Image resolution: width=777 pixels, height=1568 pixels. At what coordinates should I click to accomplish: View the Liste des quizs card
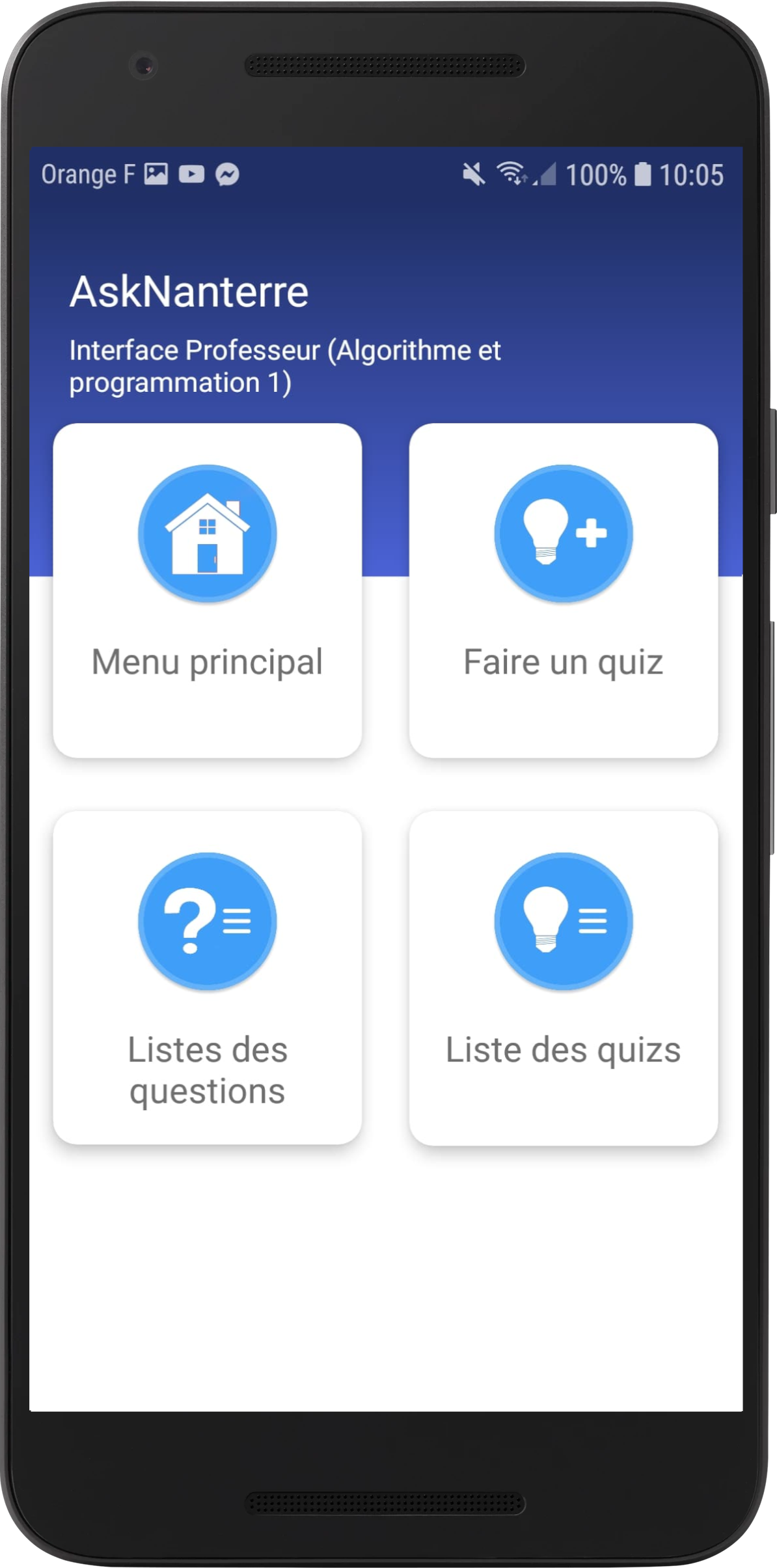[x=563, y=977]
